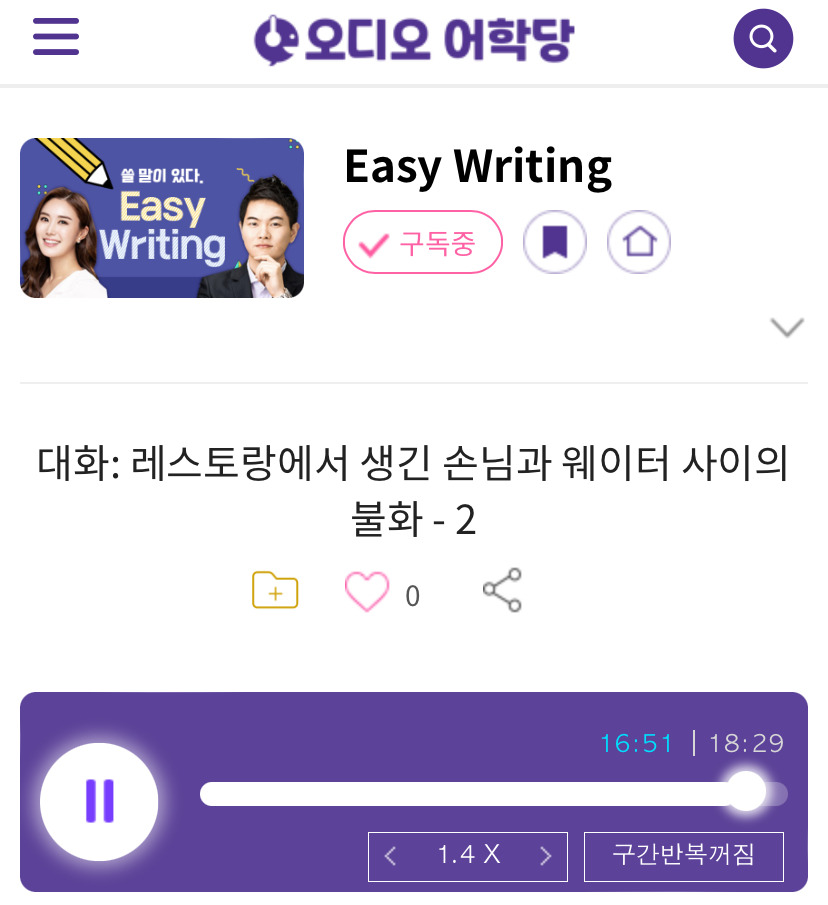
Task: Open the hamburger navigation menu
Action: [55, 36]
